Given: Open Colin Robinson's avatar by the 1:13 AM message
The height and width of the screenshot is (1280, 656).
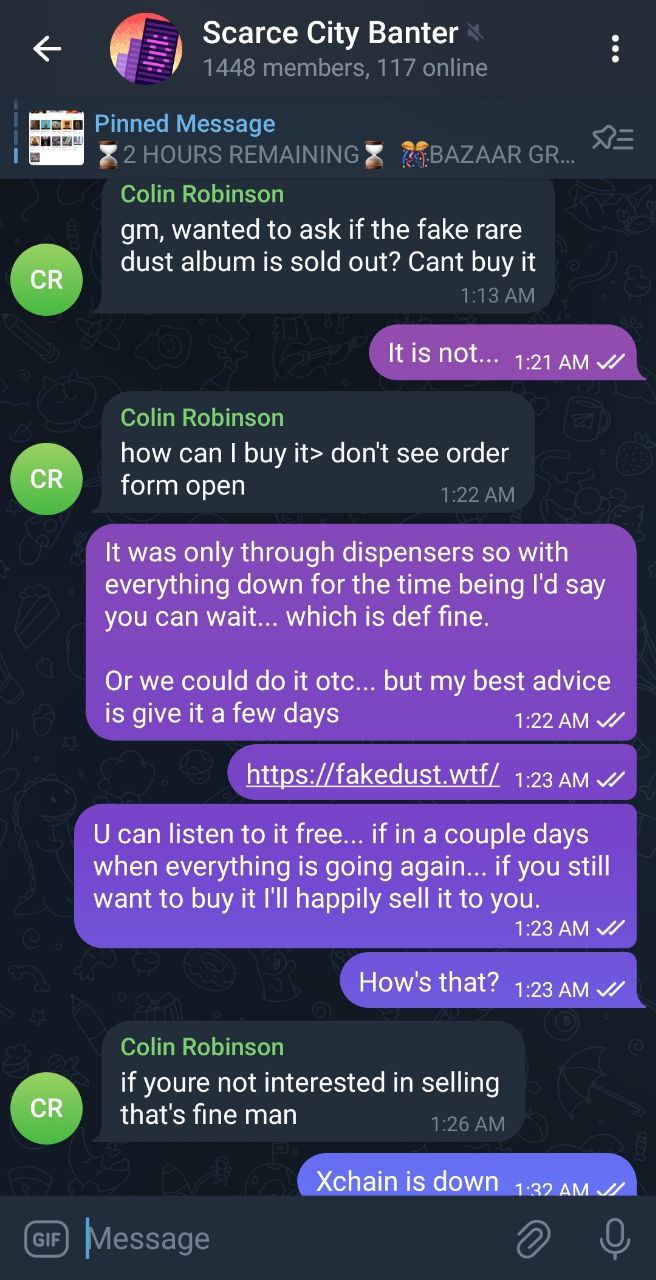Looking at the screenshot, I should [x=46, y=280].
